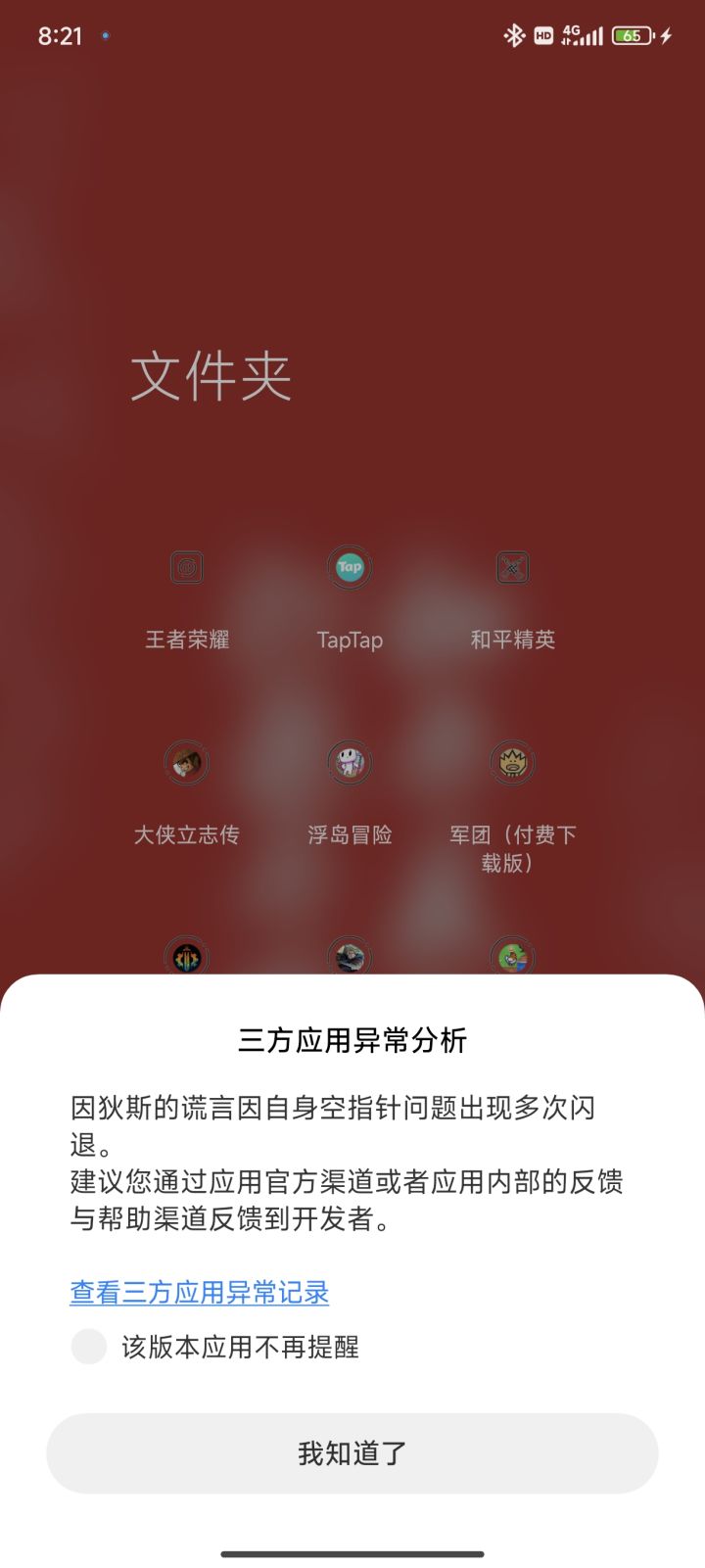Tap the clock showing 8:21
The width and height of the screenshot is (705, 1568).
[61, 35]
